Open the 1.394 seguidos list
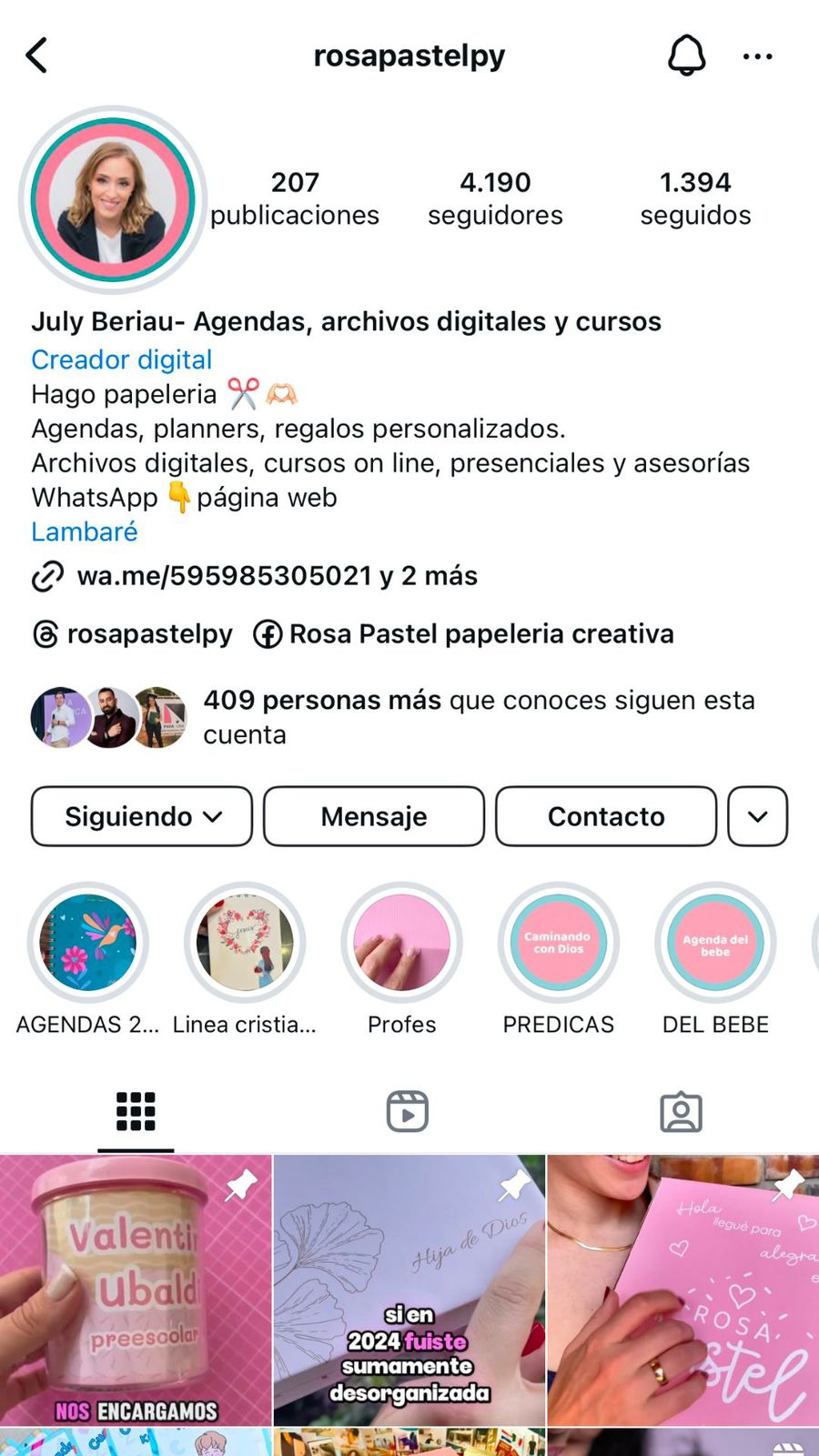819x1456 pixels. 695,198
